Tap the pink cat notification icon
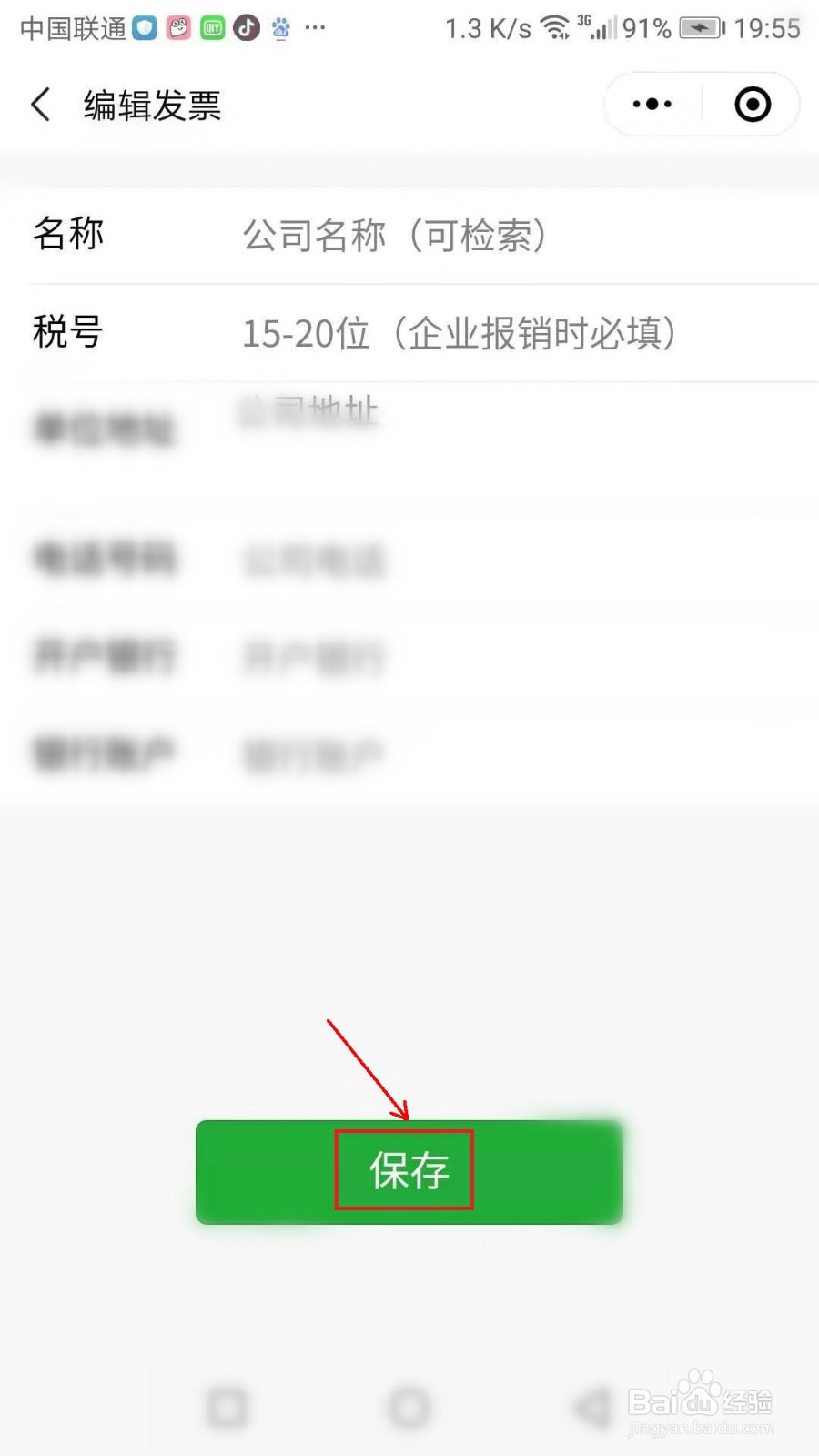Screen dimensions: 819x1456 coord(178,27)
